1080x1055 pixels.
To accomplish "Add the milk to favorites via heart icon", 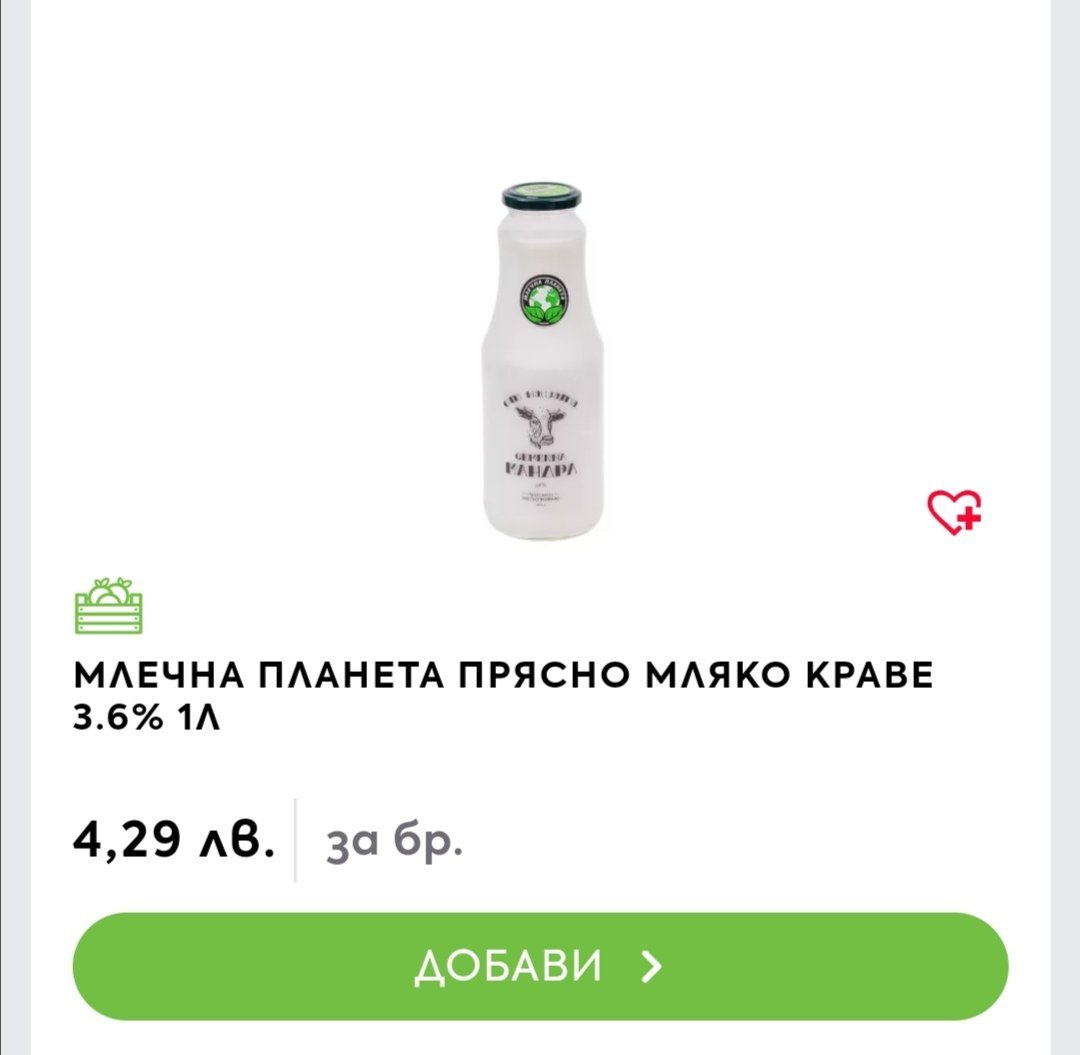I will click(954, 512).
